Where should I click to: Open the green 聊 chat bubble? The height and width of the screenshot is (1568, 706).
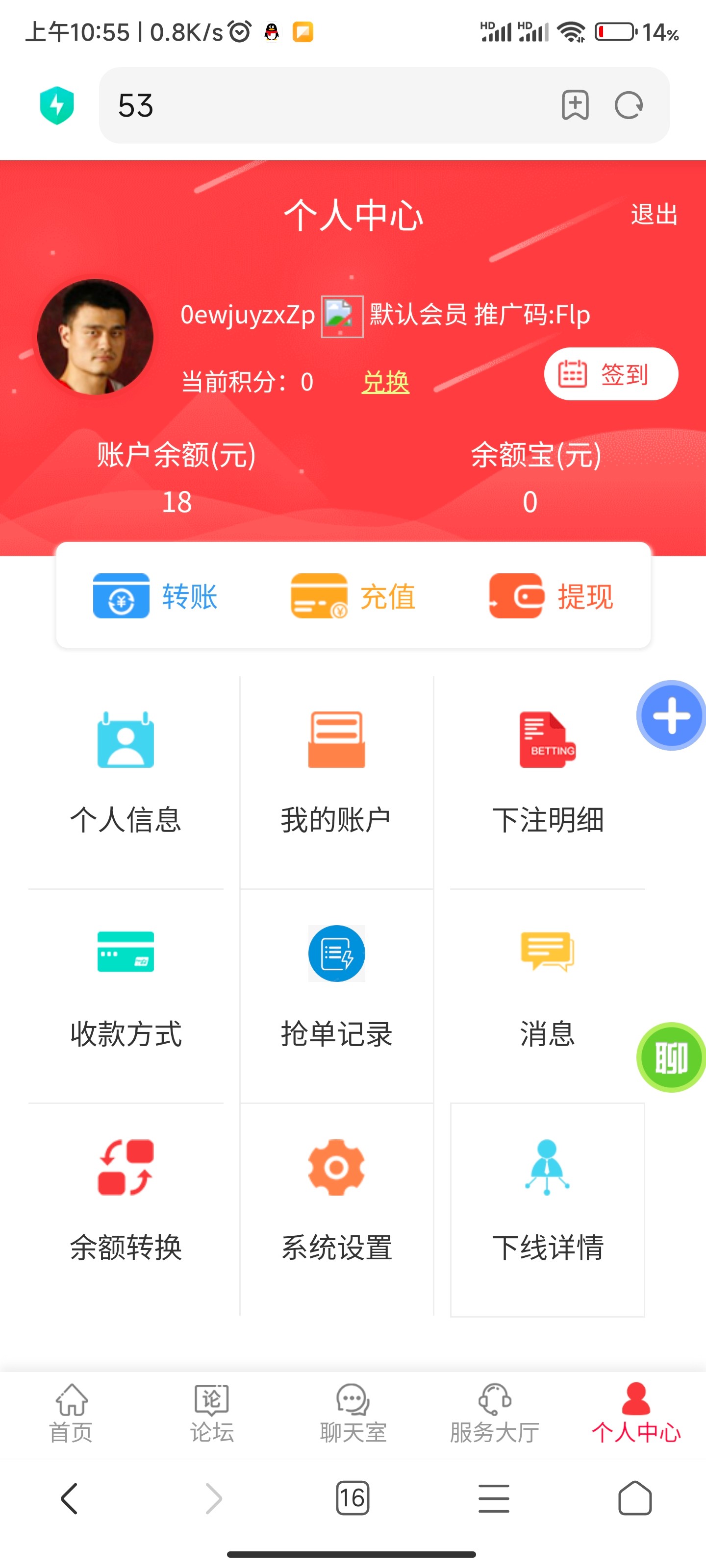(671, 1057)
